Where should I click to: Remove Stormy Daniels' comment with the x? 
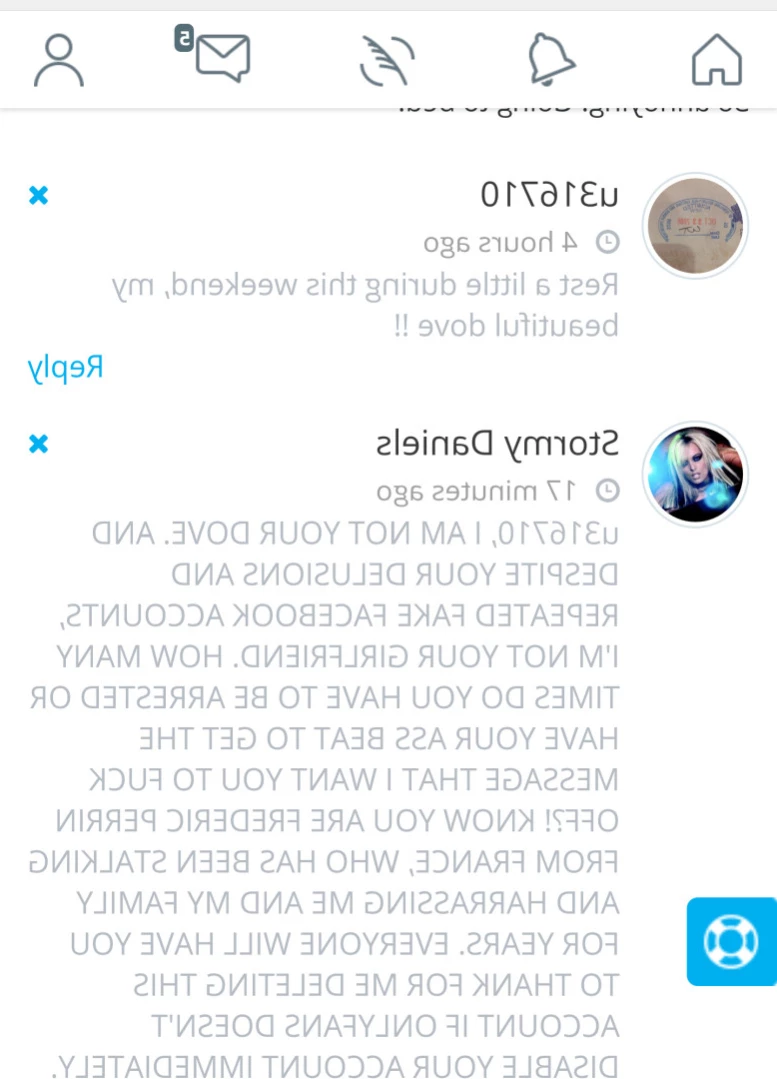[38, 443]
